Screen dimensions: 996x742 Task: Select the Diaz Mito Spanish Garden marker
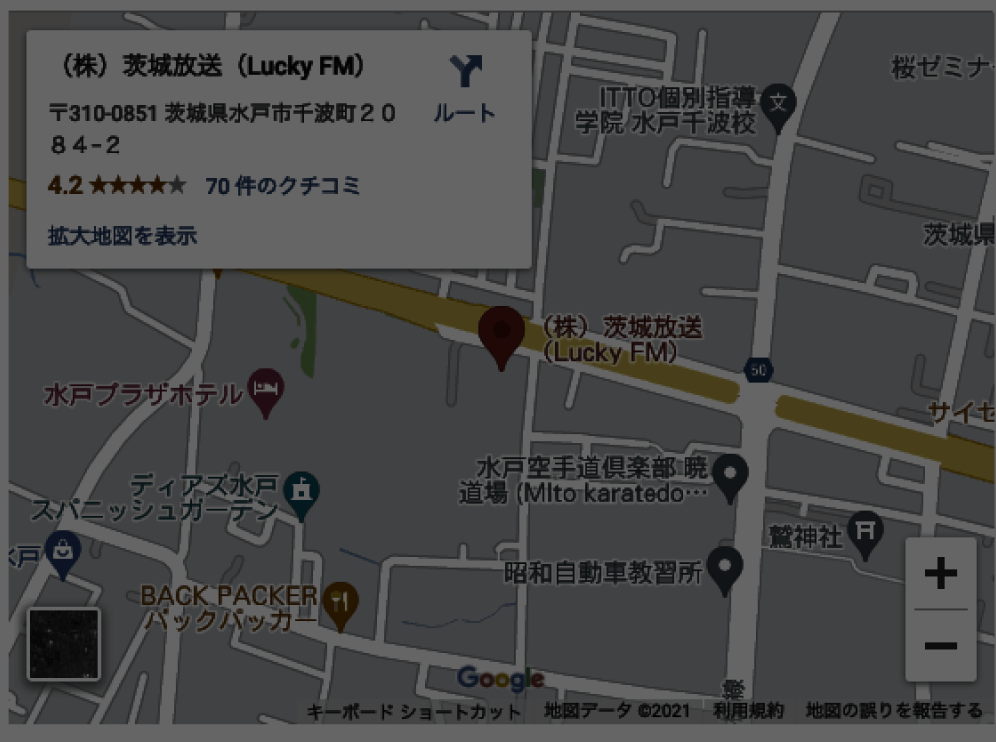(x=301, y=492)
